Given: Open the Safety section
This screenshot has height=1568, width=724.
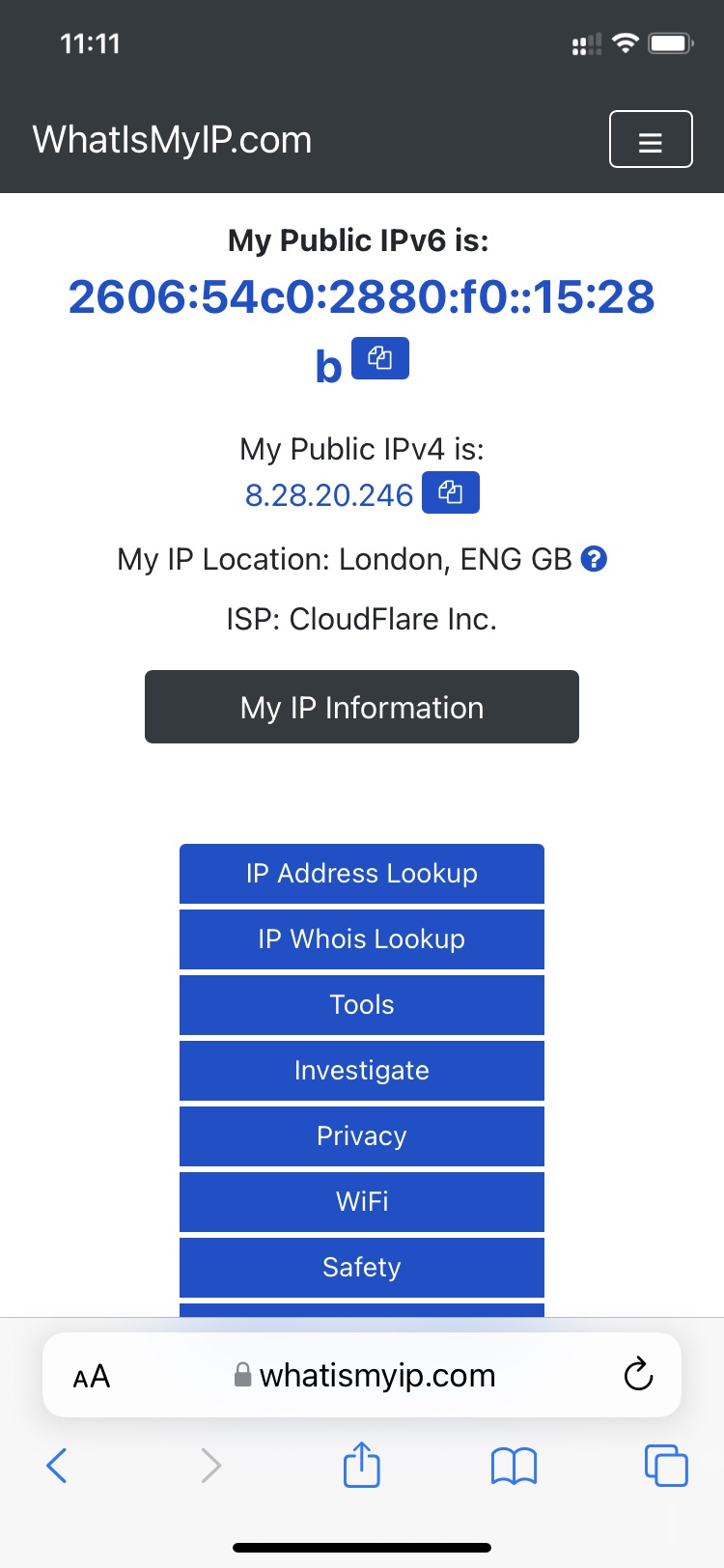Looking at the screenshot, I should coord(362,1268).
